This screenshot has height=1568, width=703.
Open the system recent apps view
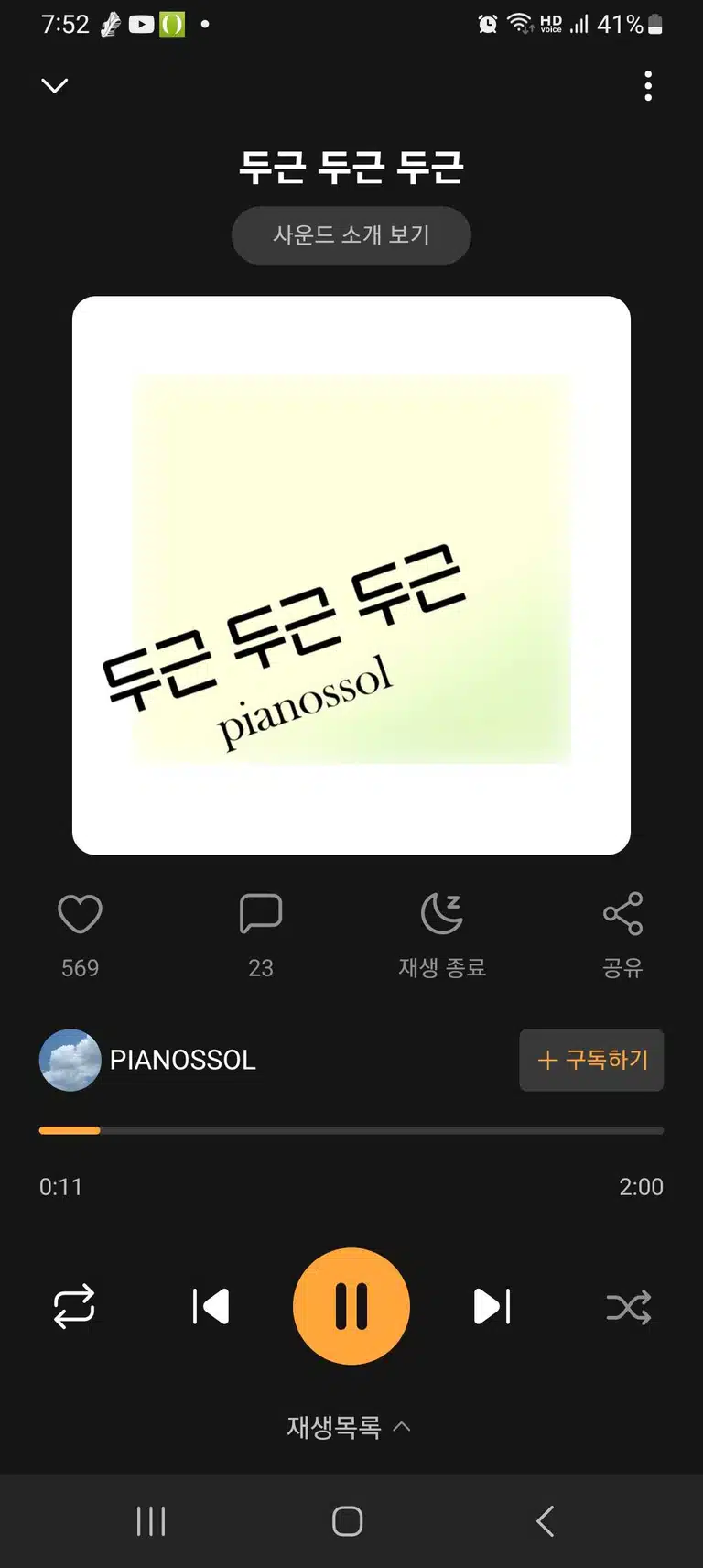(151, 1521)
